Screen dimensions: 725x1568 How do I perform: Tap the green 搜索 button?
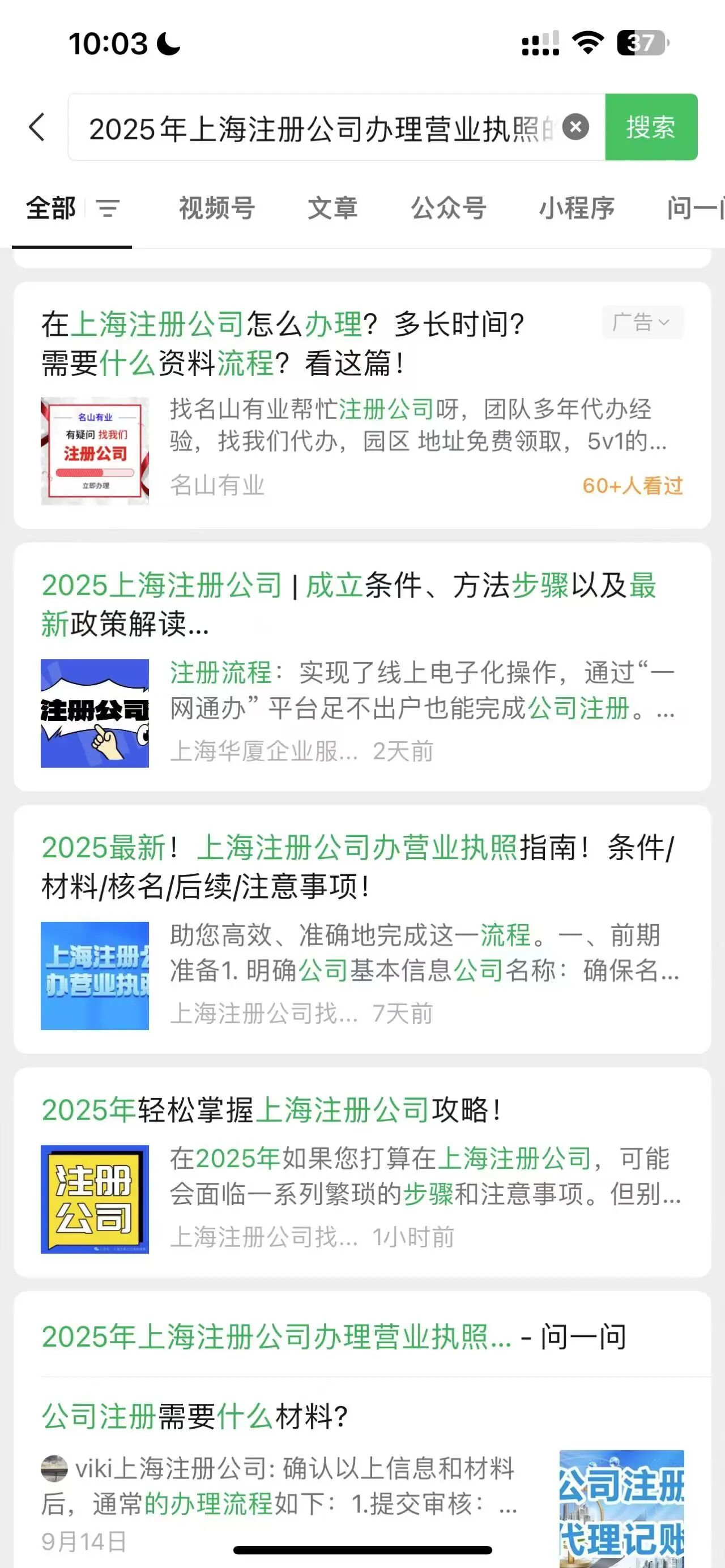[651, 127]
